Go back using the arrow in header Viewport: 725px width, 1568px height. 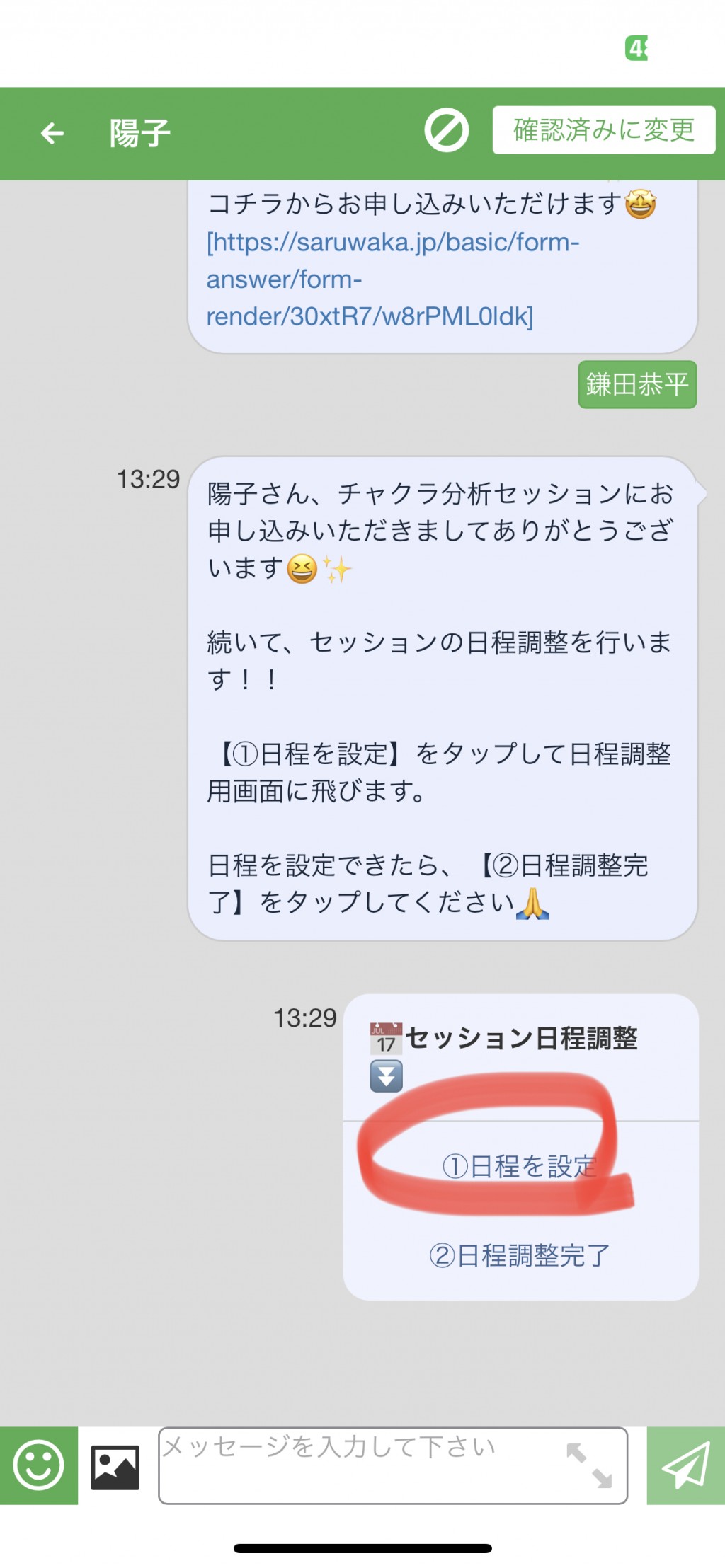click(52, 133)
